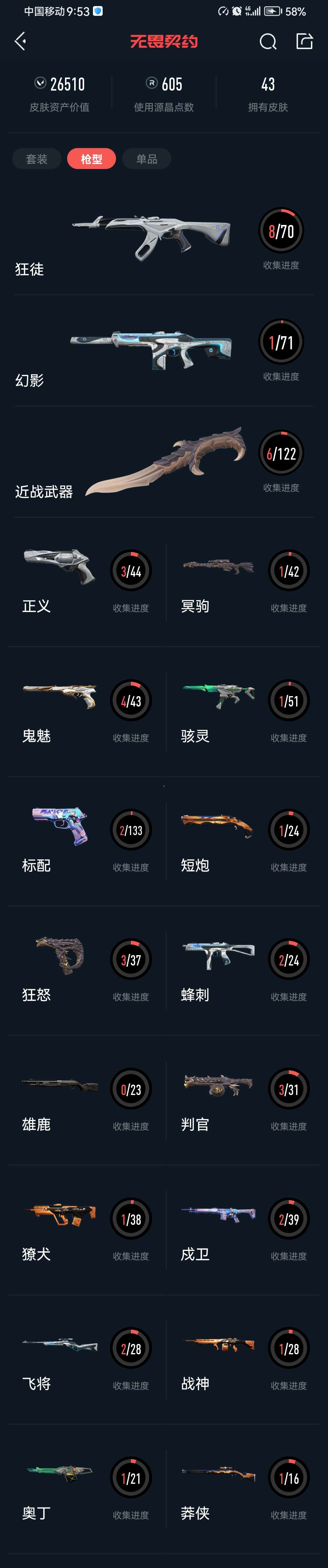View the 判官 shotgun collection

(x=243, y=1100)
